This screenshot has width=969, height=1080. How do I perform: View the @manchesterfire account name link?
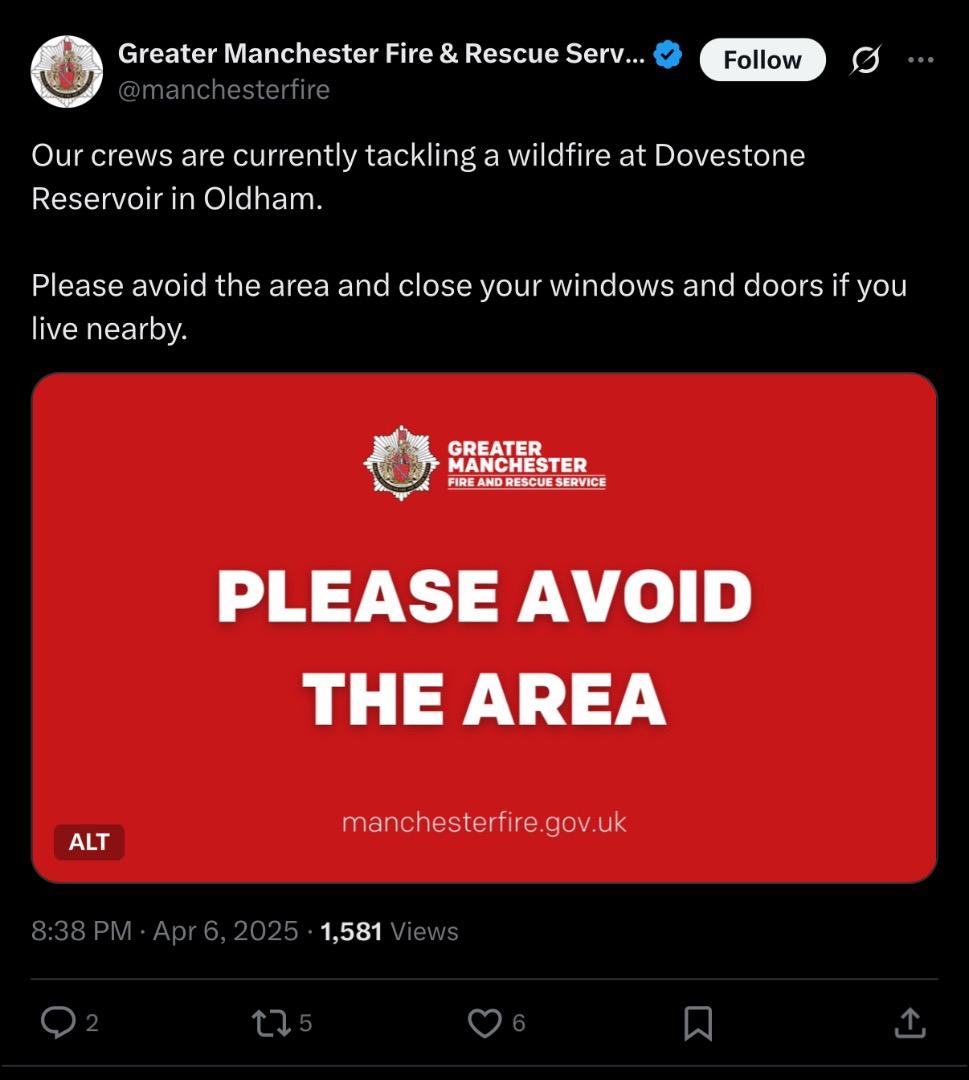click(224, 90)
